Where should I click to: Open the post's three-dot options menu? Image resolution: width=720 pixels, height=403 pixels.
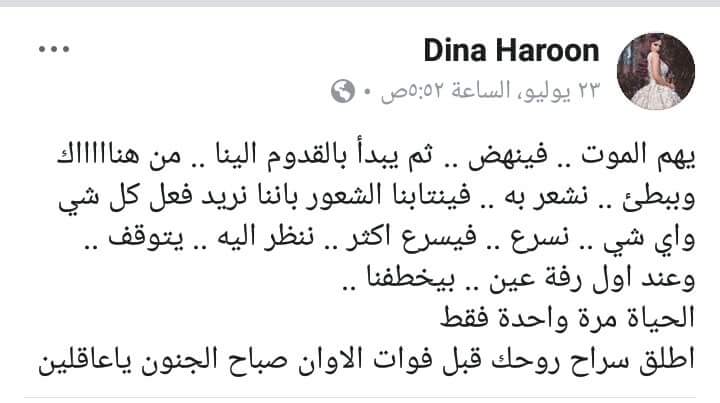pyautogui.click(x=52, y=48)
